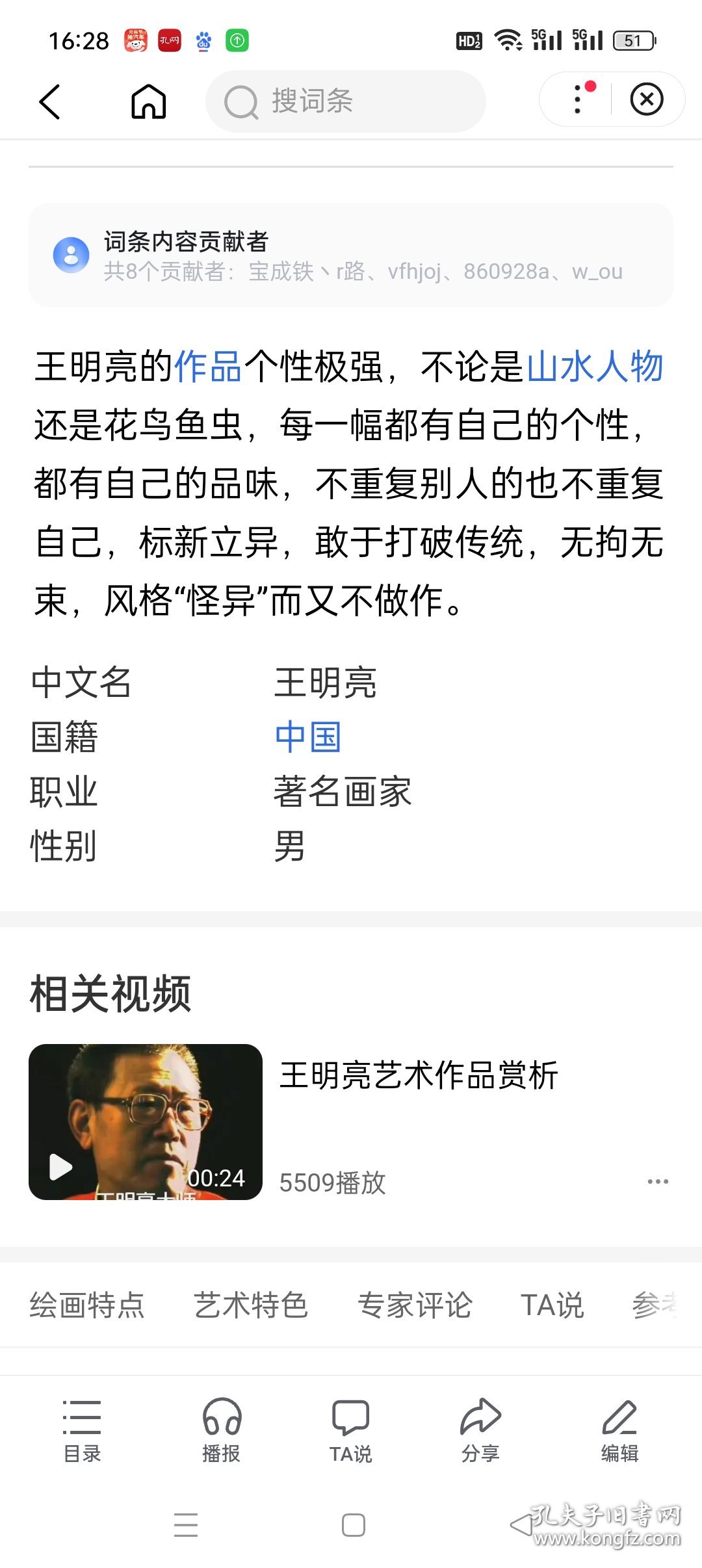The width and height of the screenshot is (702, 1568).
Task: Follow the 山水人物 link
Action: (595, 366)
